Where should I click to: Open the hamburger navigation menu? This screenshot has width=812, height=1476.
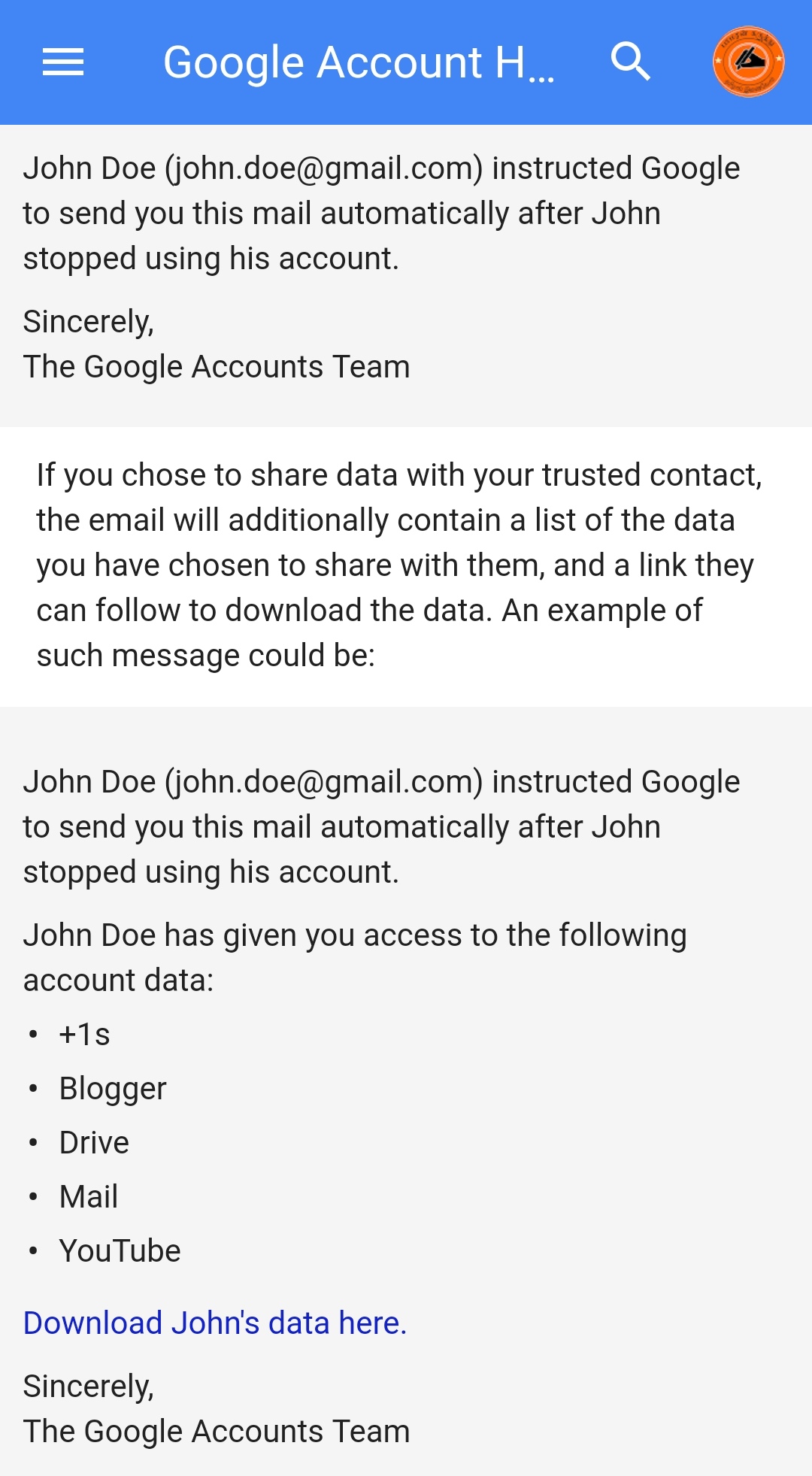click(x=63, y=62)
